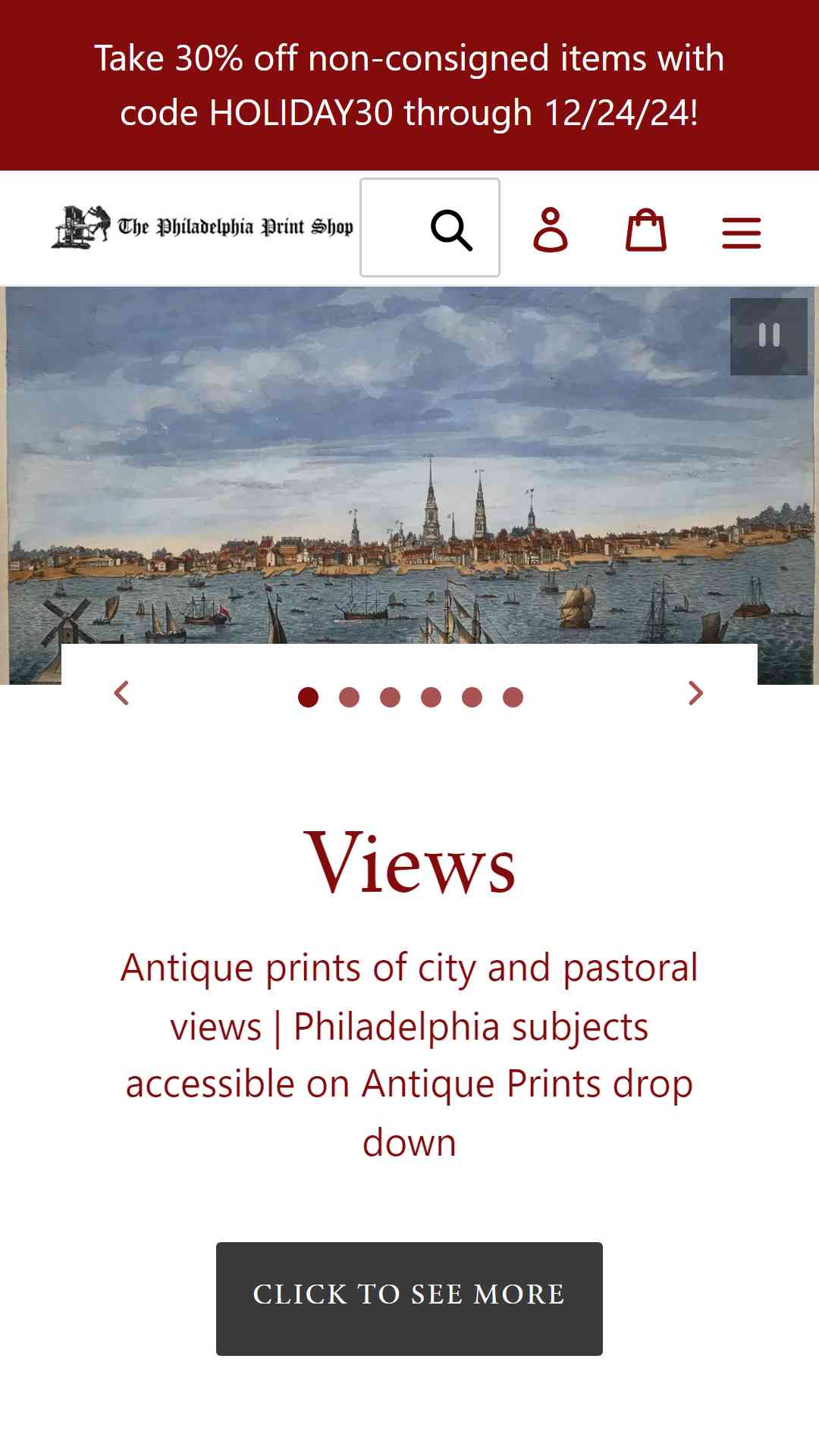Select the fourth slideshow dot
819x1456 pixels.
click(x=431, y=697)
